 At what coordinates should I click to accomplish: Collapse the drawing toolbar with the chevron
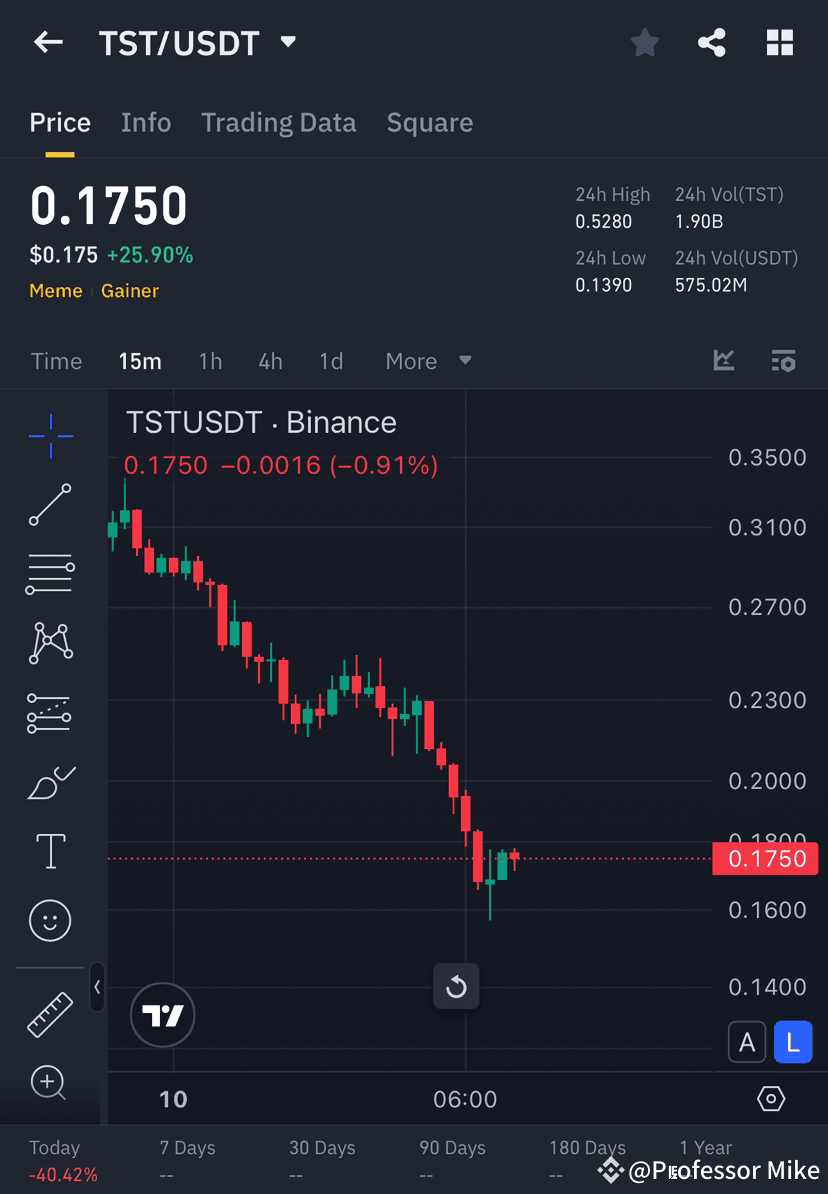point(97,988)
